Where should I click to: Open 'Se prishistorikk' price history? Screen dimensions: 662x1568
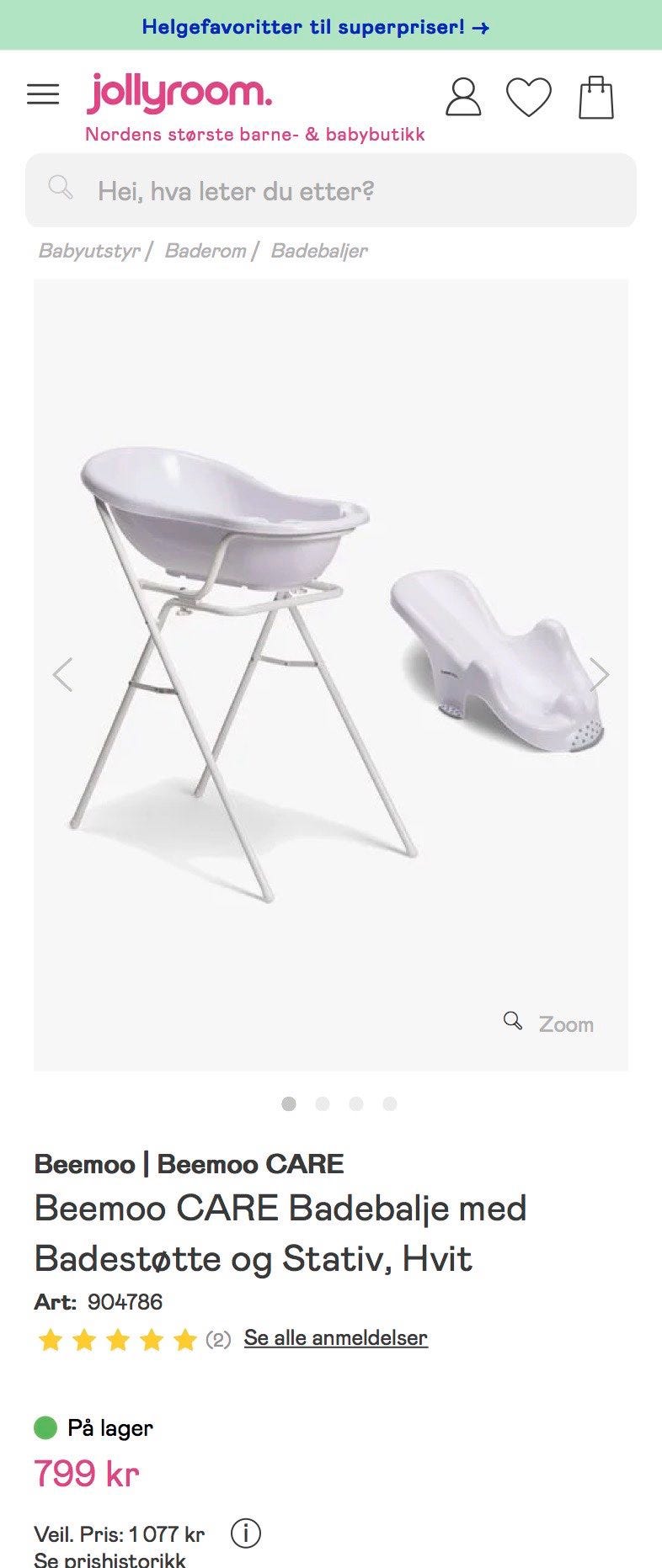point(109,1559)
